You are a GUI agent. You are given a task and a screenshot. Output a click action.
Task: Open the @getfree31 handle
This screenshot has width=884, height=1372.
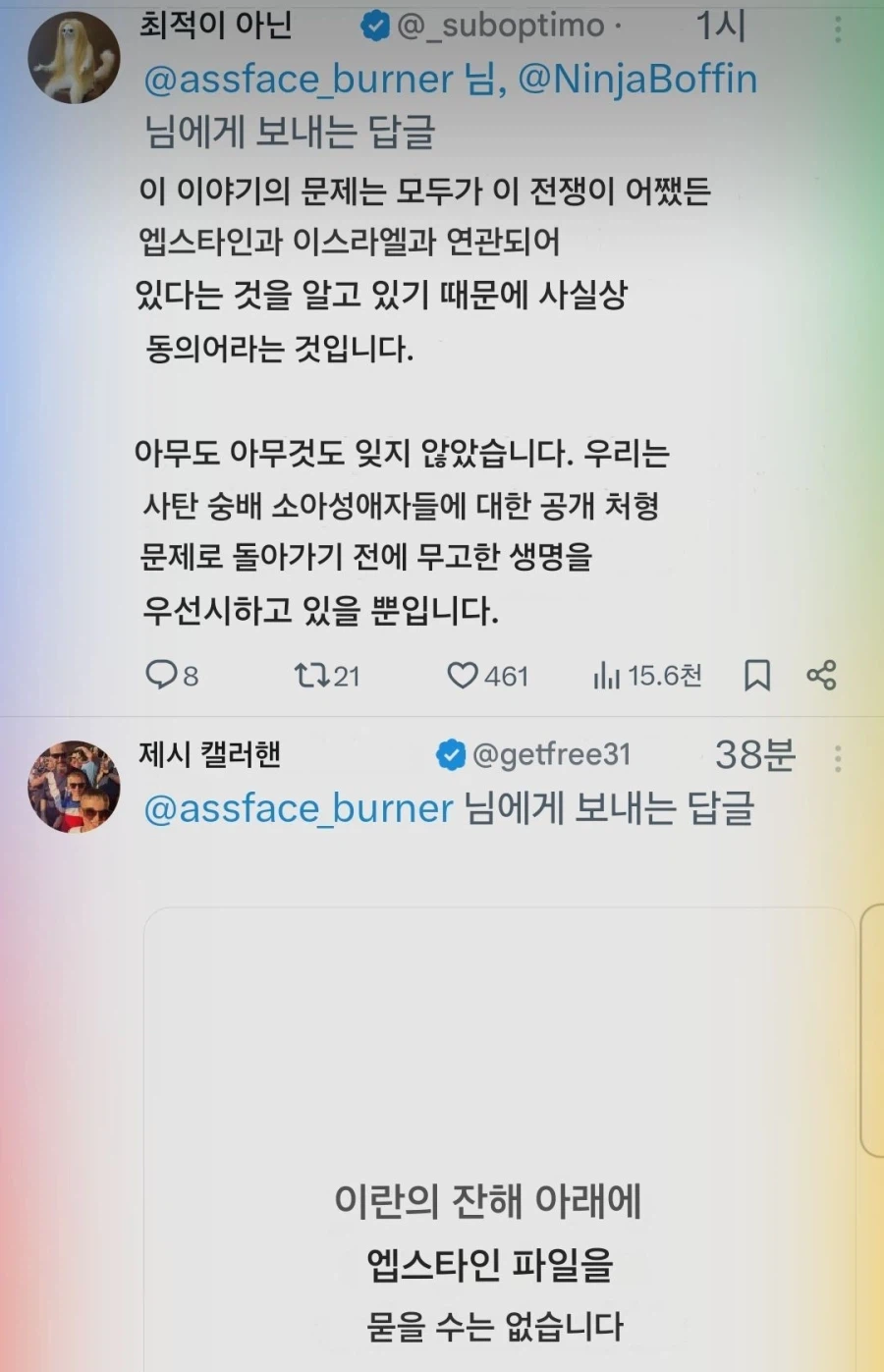pyautogui.click(x=550, y=754)
